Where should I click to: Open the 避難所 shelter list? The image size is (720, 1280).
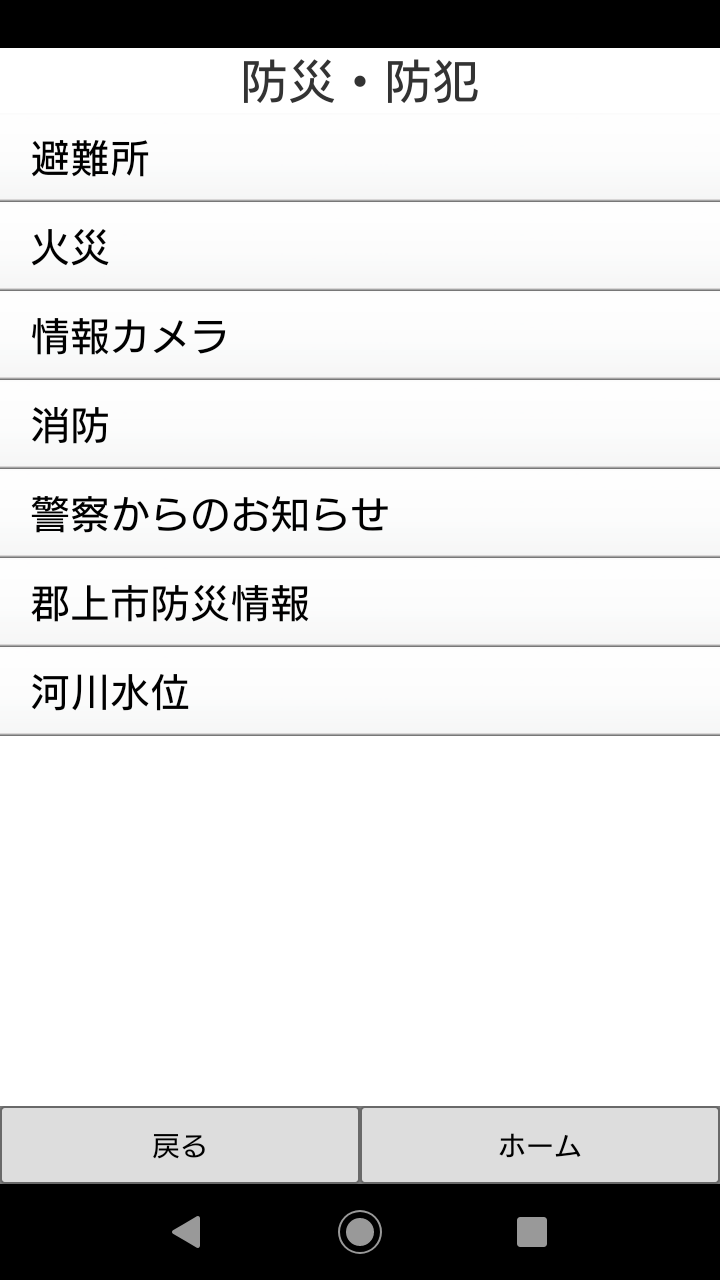(x=360, y=158)
